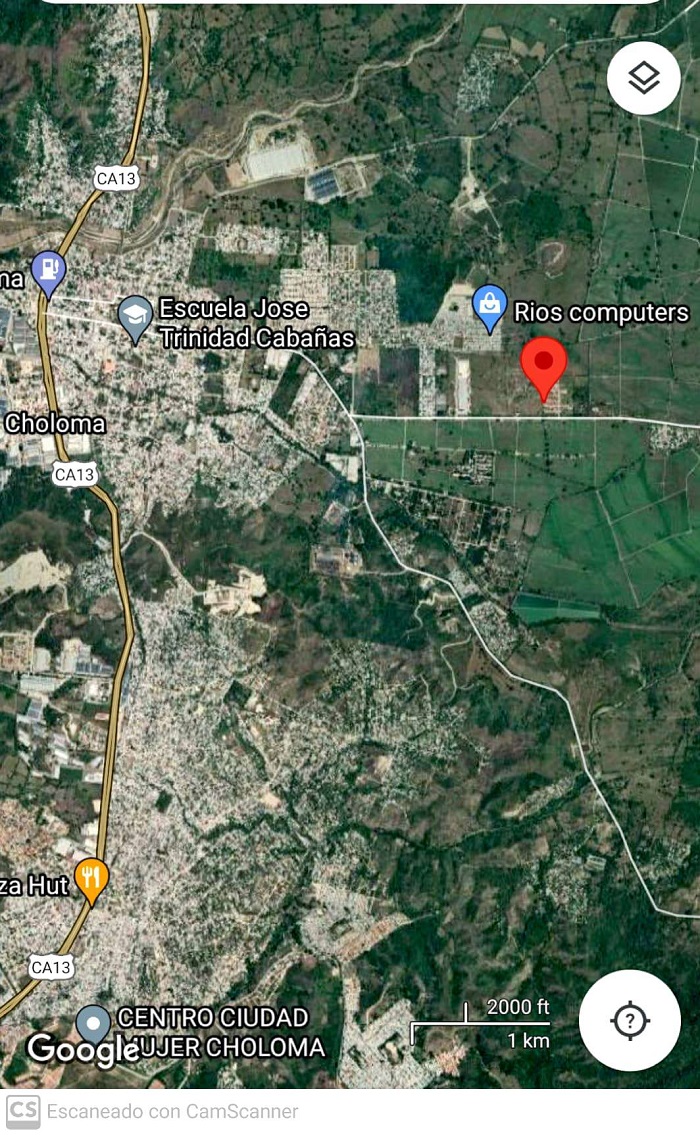This screenshot has height=1135, width=700.
Task: Open Centro Ciudad Mujer Choloma marker
Action: coord(94,1025)
